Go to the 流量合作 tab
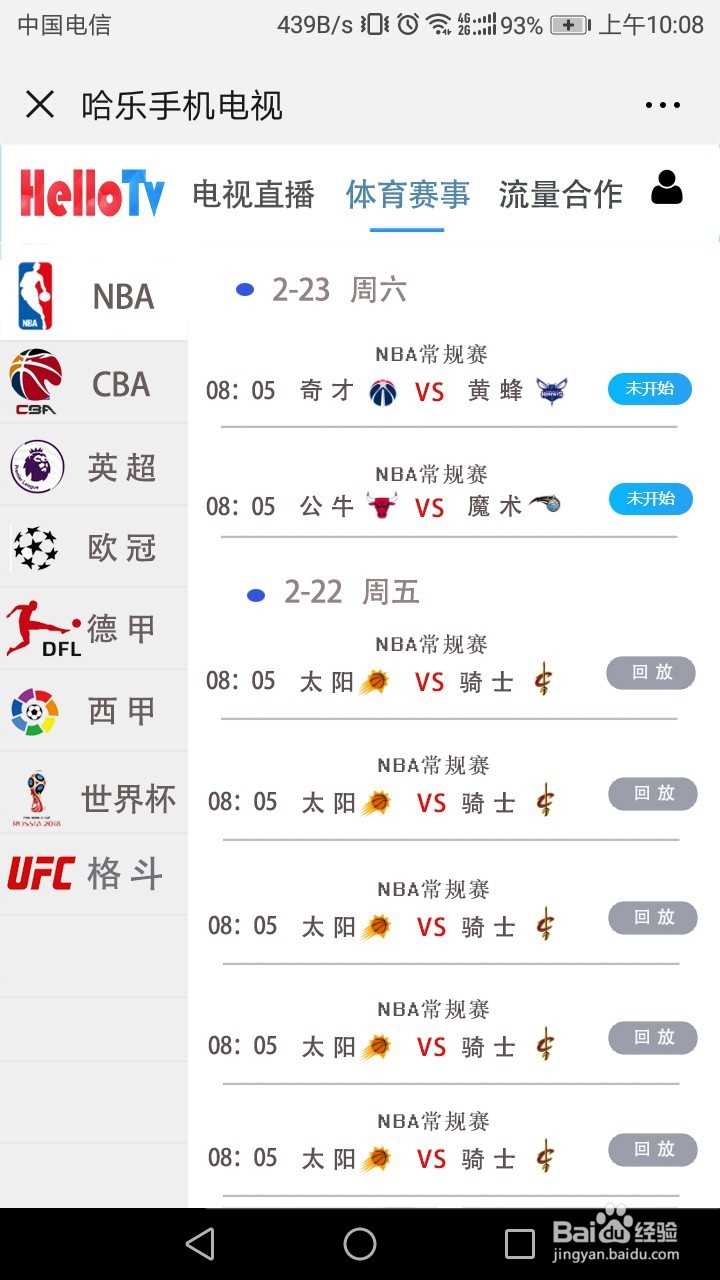 click(561, 194)
